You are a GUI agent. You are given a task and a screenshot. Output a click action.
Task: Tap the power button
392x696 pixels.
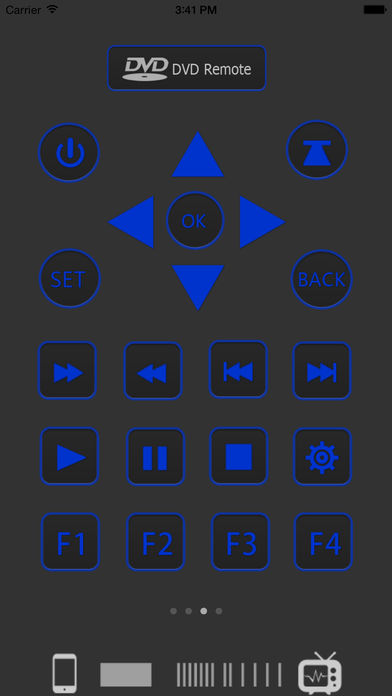click(x=69, y=152)
